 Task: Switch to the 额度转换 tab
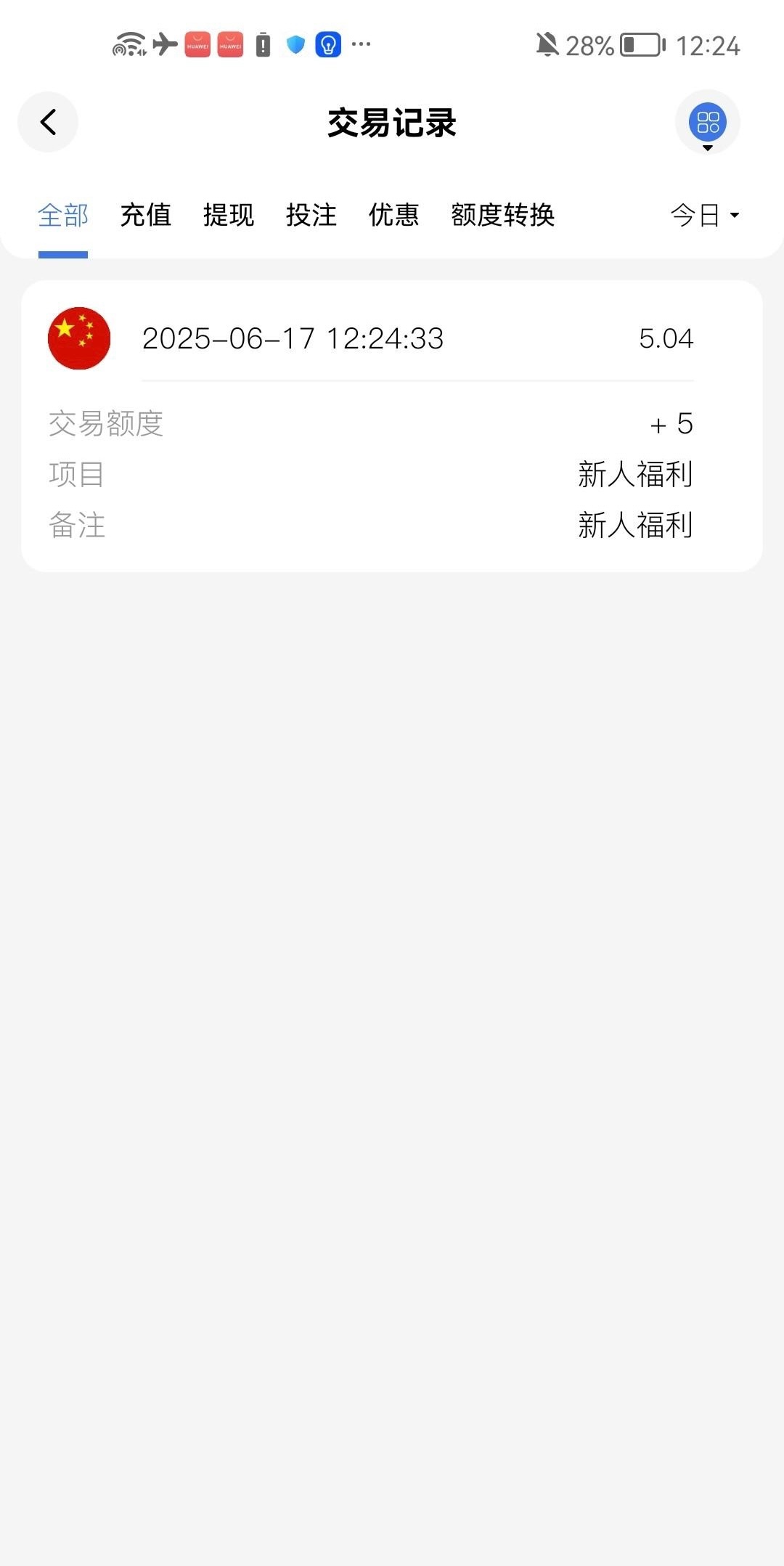[502, 215]
